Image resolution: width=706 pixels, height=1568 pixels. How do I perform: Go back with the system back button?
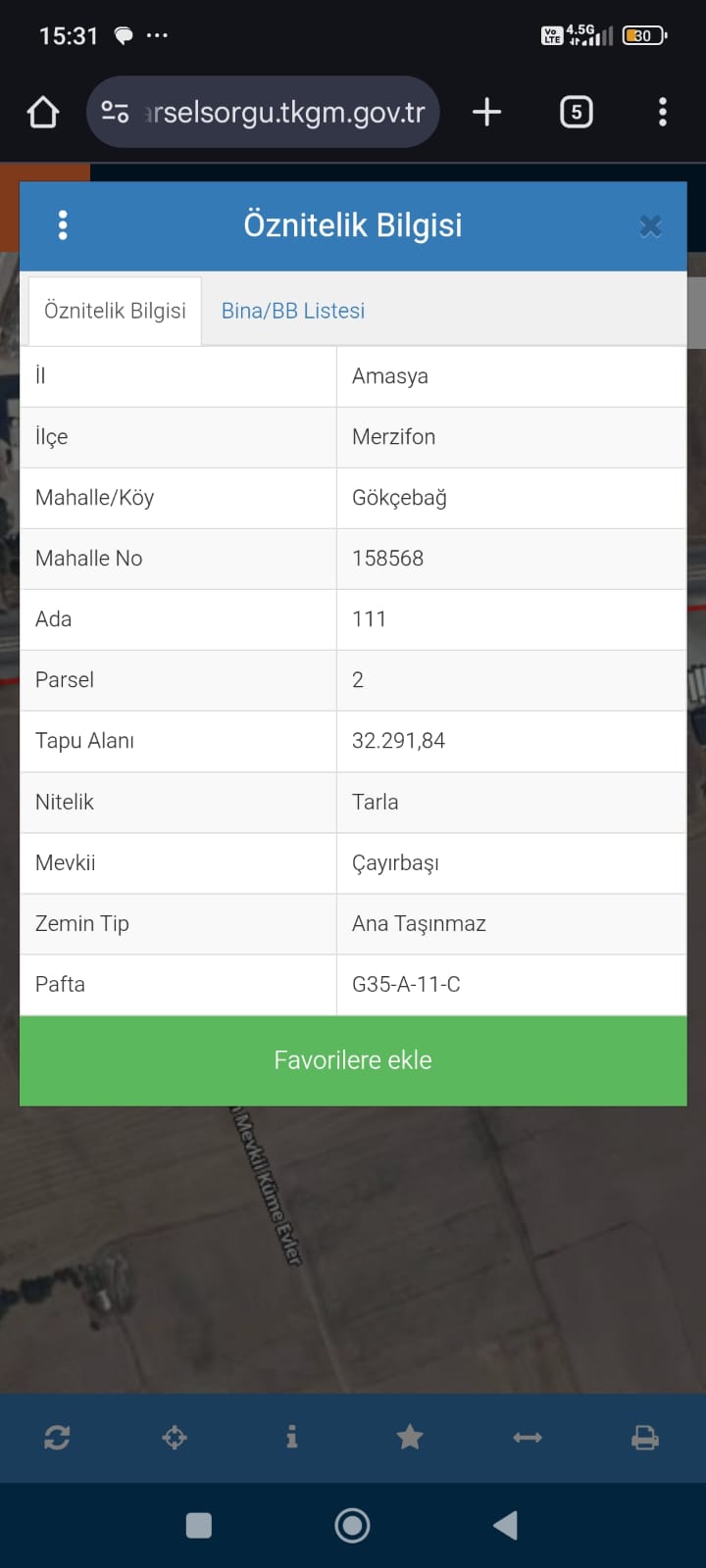pos(505,1525)
